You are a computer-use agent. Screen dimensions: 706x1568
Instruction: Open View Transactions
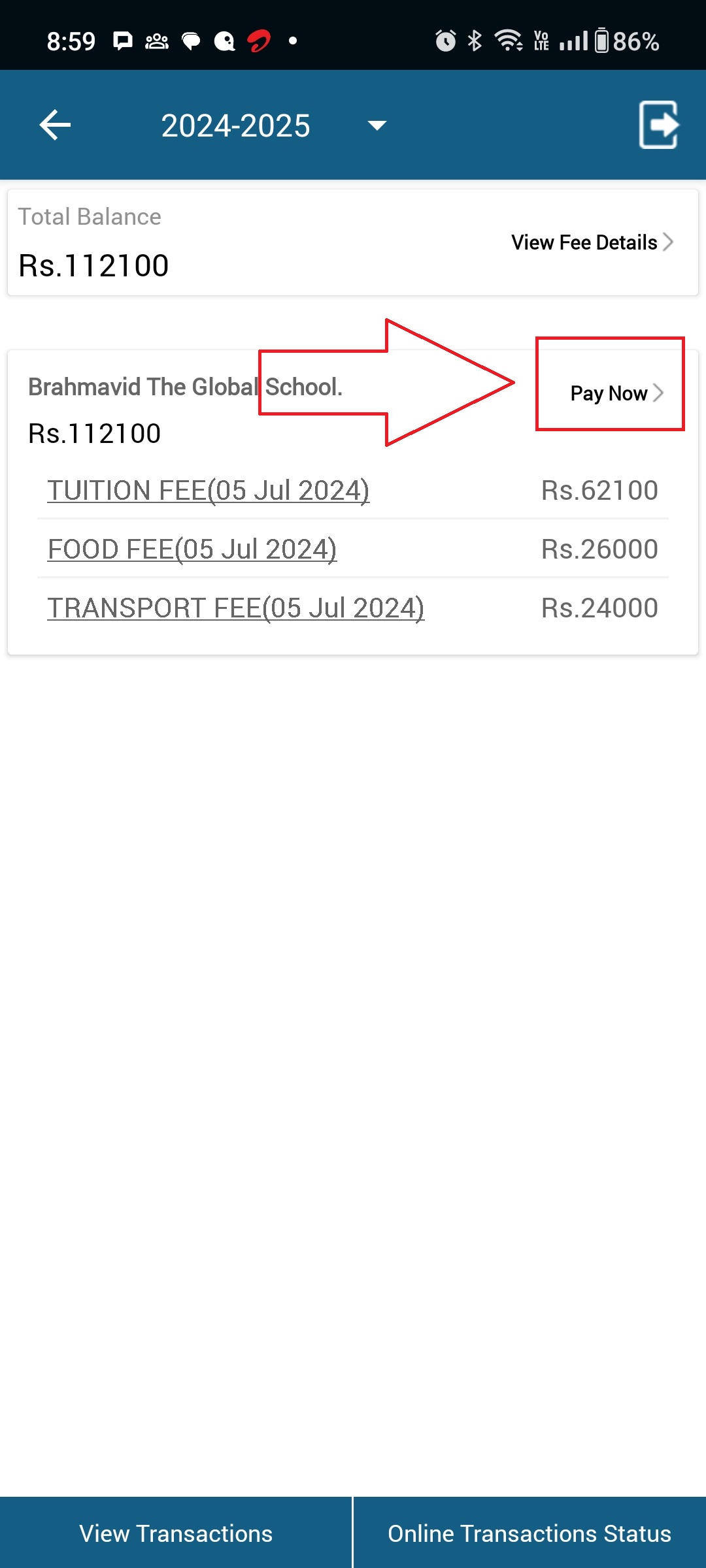(176, 1533)
